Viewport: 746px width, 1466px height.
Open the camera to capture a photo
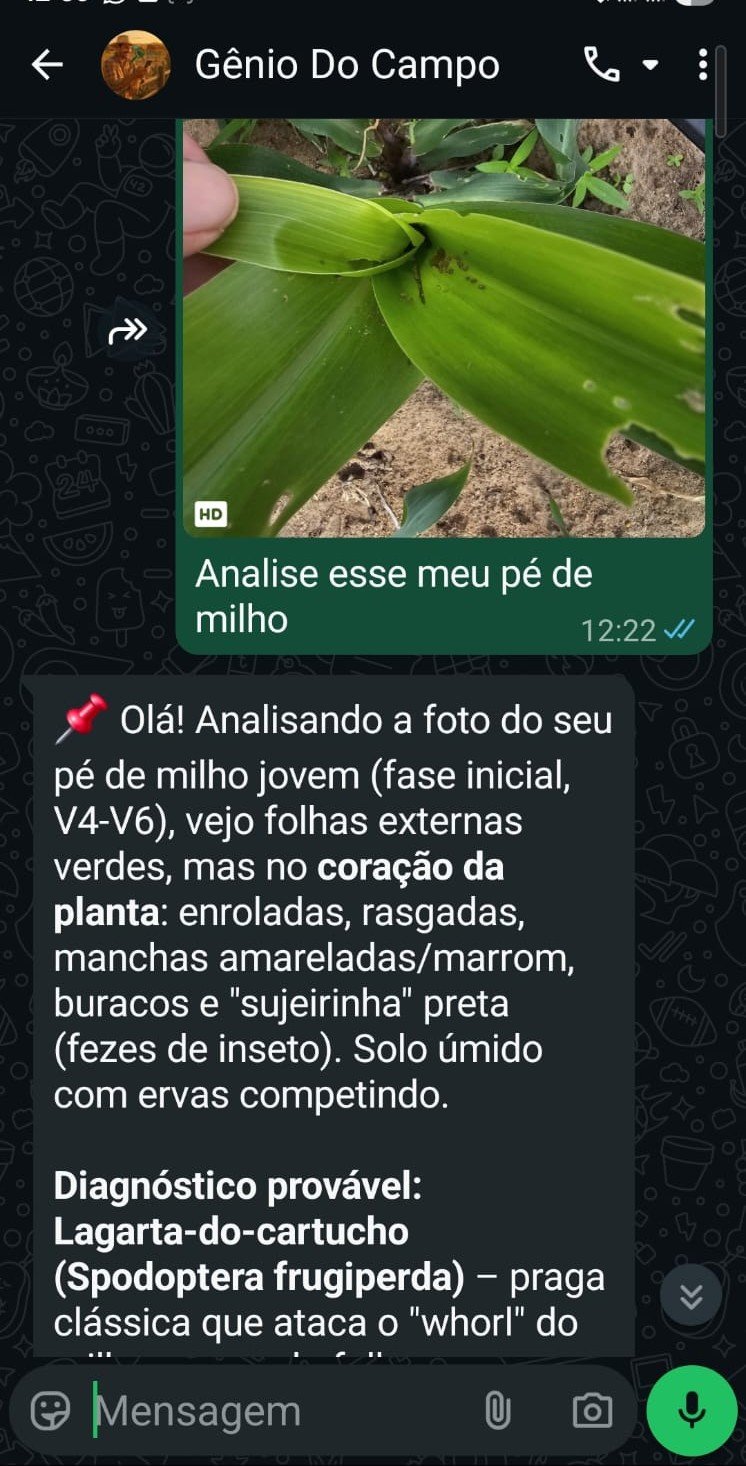tap(590, 1410)
